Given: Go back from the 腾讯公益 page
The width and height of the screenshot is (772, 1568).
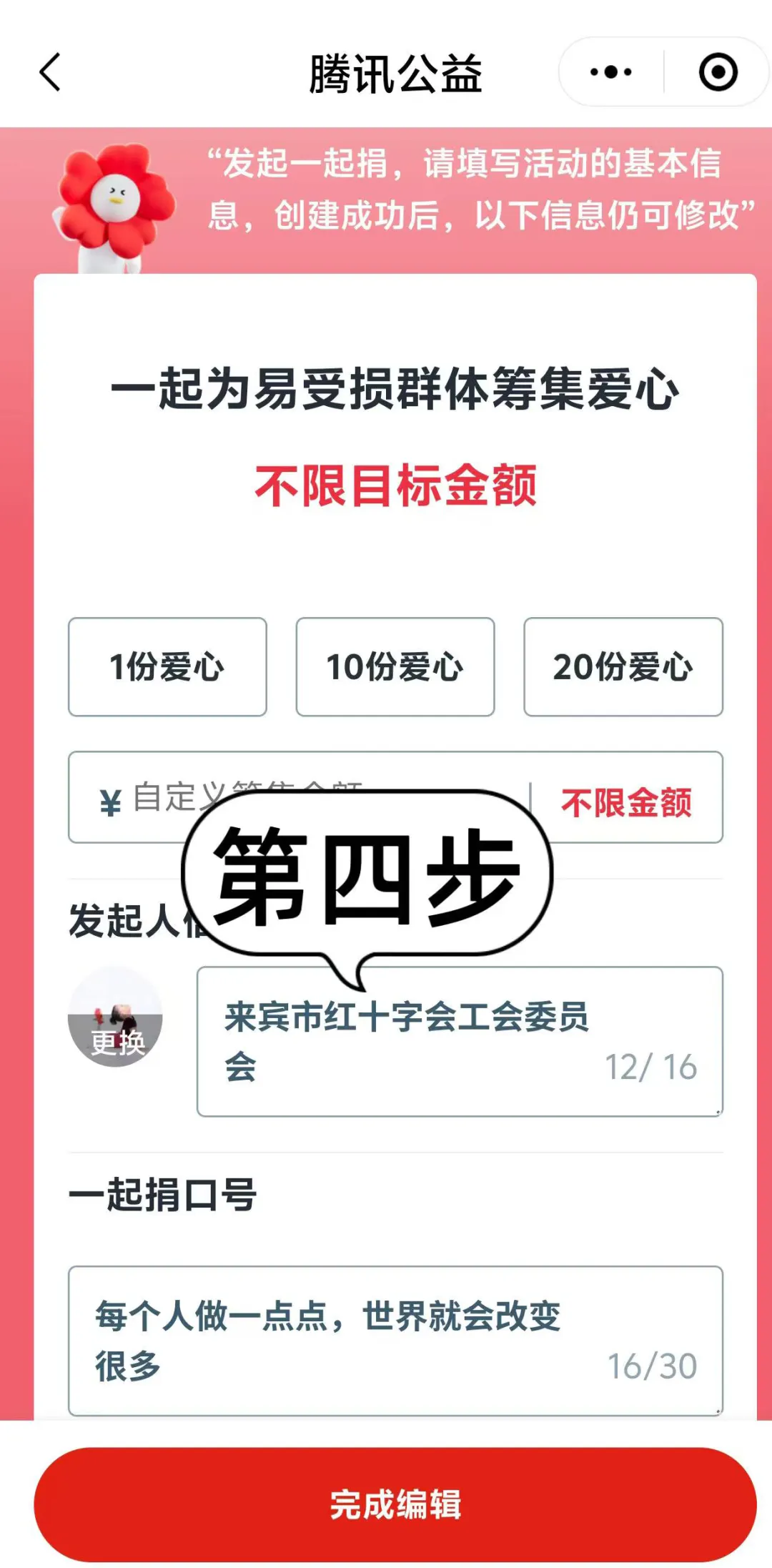Looking at the screenshot, I should 50,72.
